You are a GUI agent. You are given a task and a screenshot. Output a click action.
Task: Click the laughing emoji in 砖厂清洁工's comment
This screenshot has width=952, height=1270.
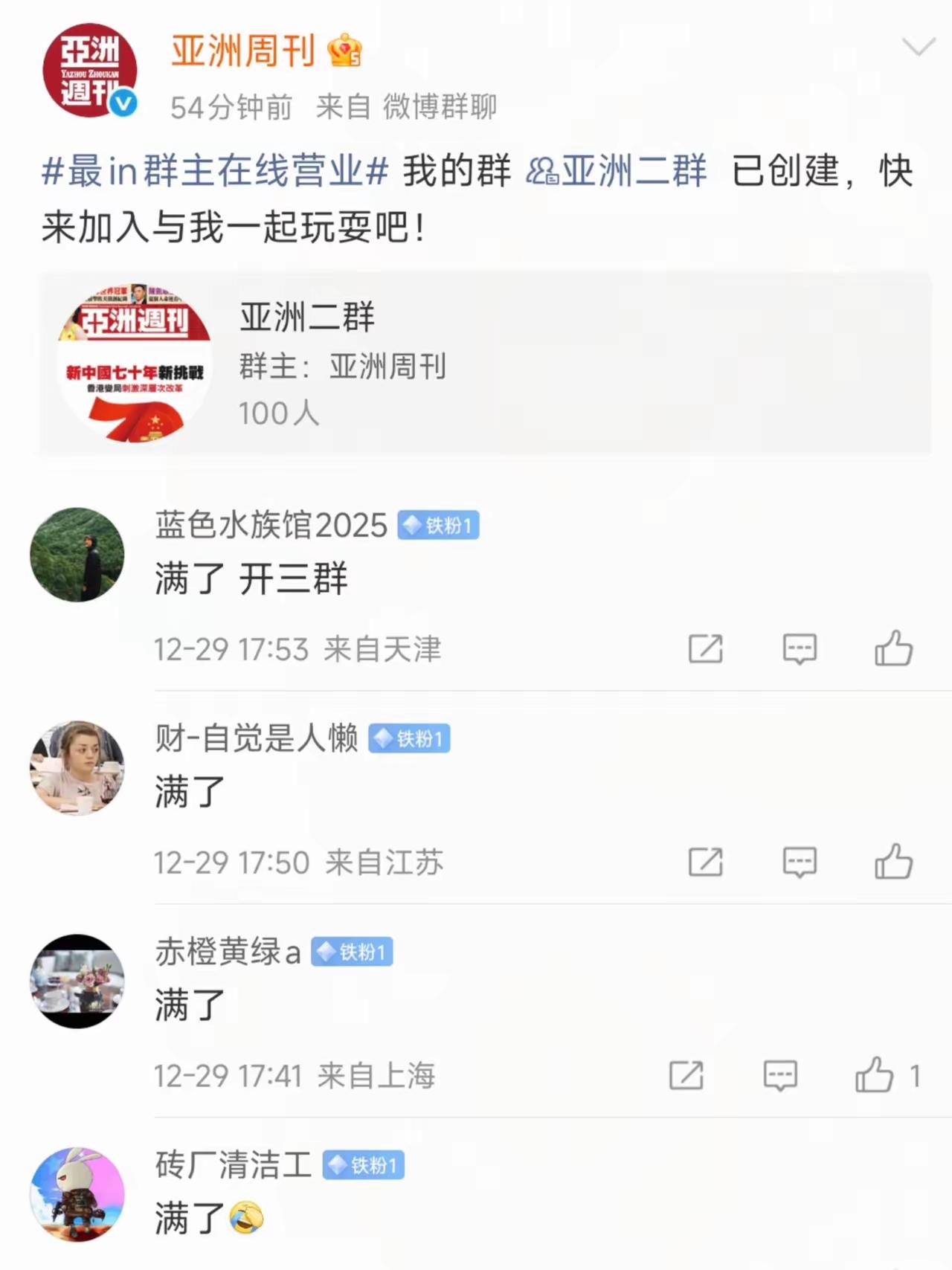[x=245, y=1219]
